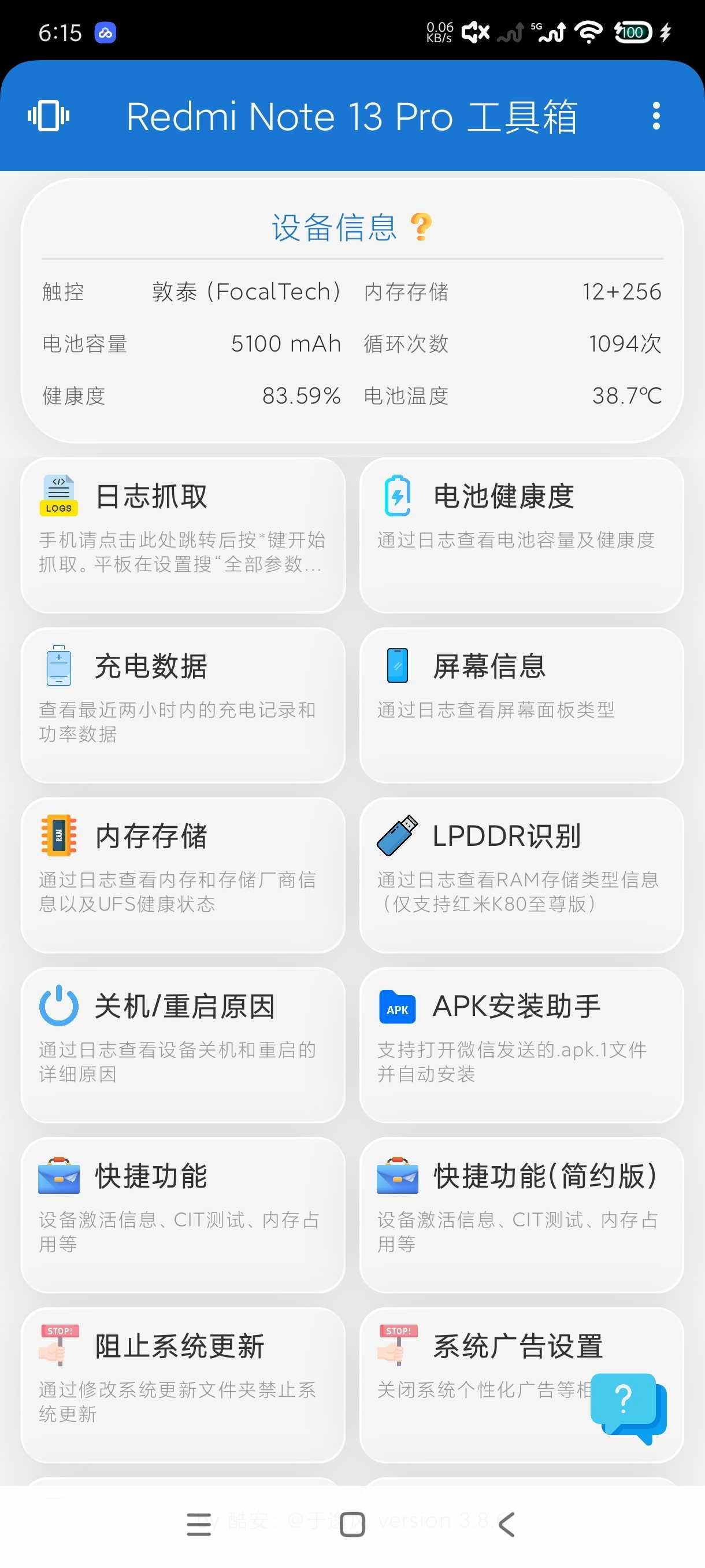Open the 内存存储 card

click(183, 875)
